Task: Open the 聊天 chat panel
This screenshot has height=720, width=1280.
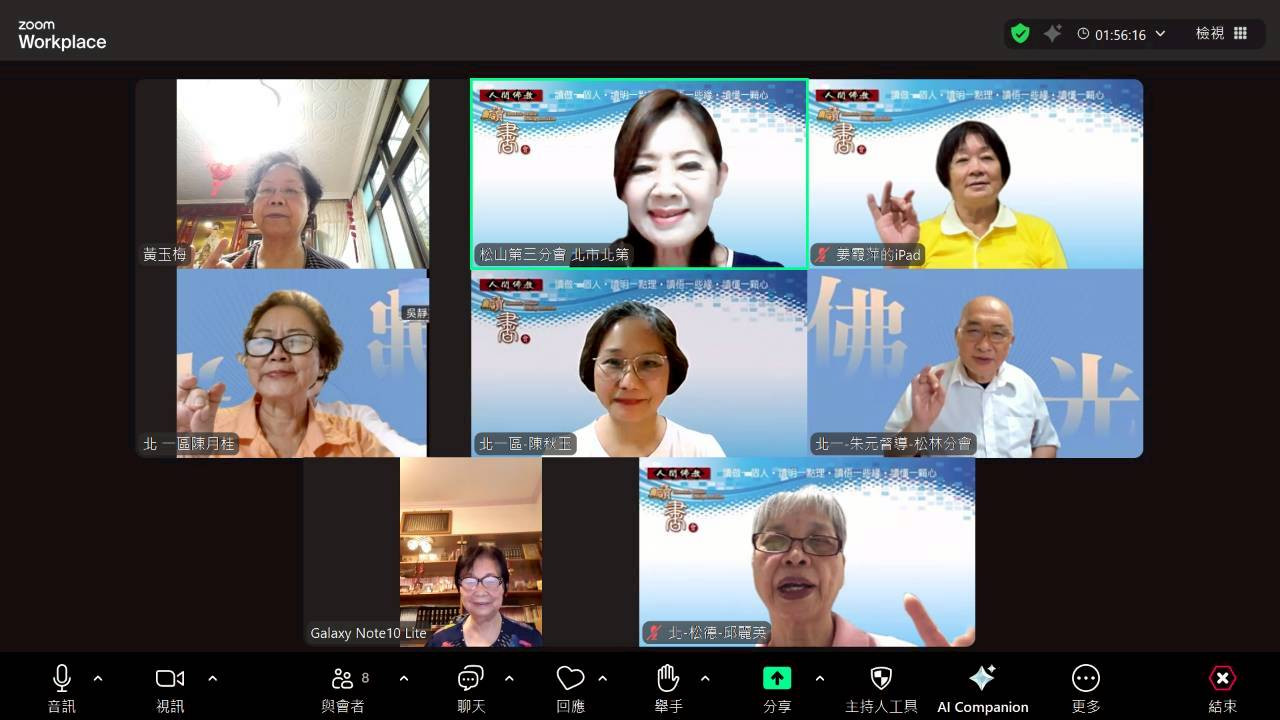Action: click(x=471, y=688)
